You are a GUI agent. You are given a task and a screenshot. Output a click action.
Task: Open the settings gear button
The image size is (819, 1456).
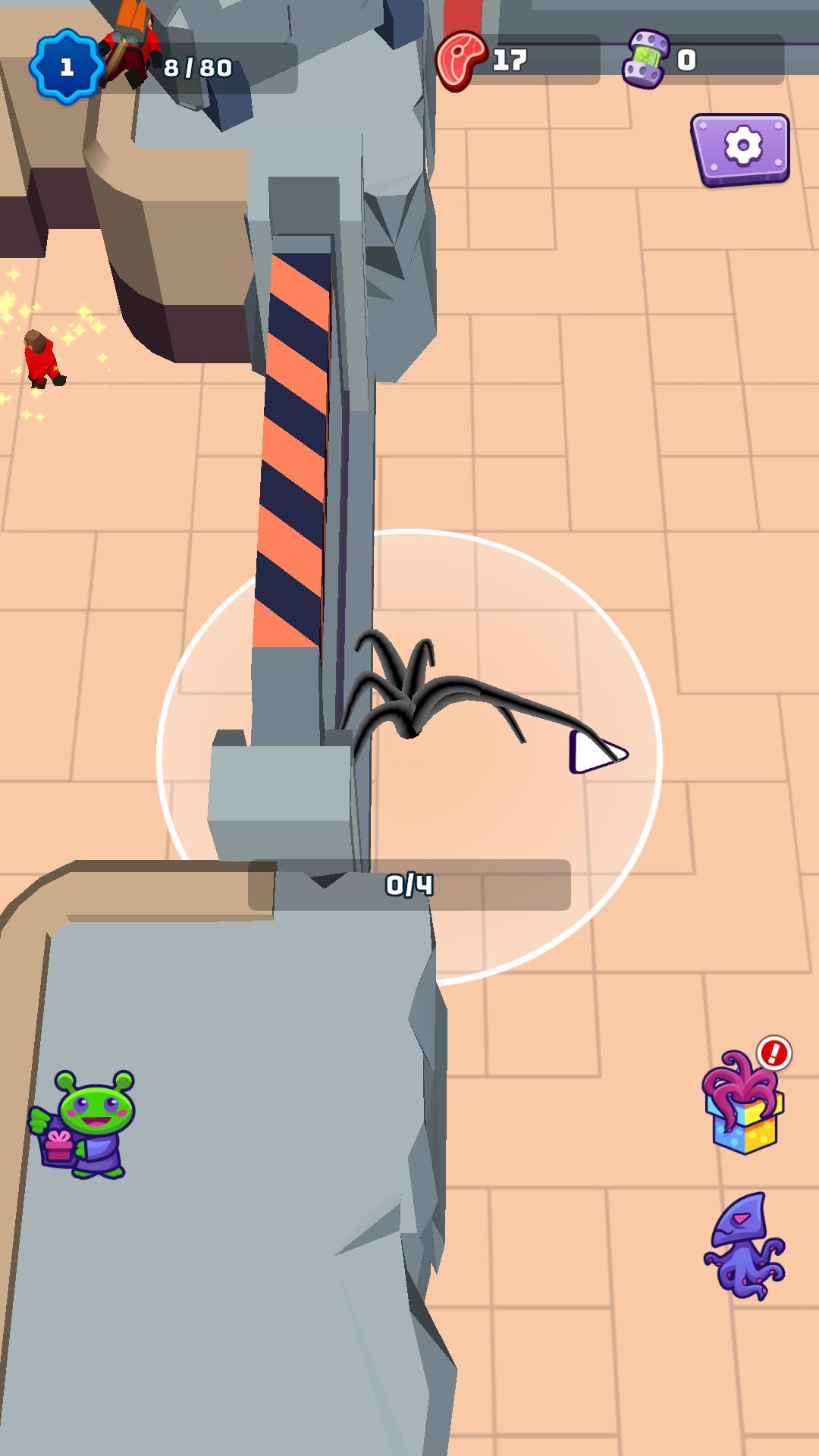pyautogui.click(x=741, y=148)
